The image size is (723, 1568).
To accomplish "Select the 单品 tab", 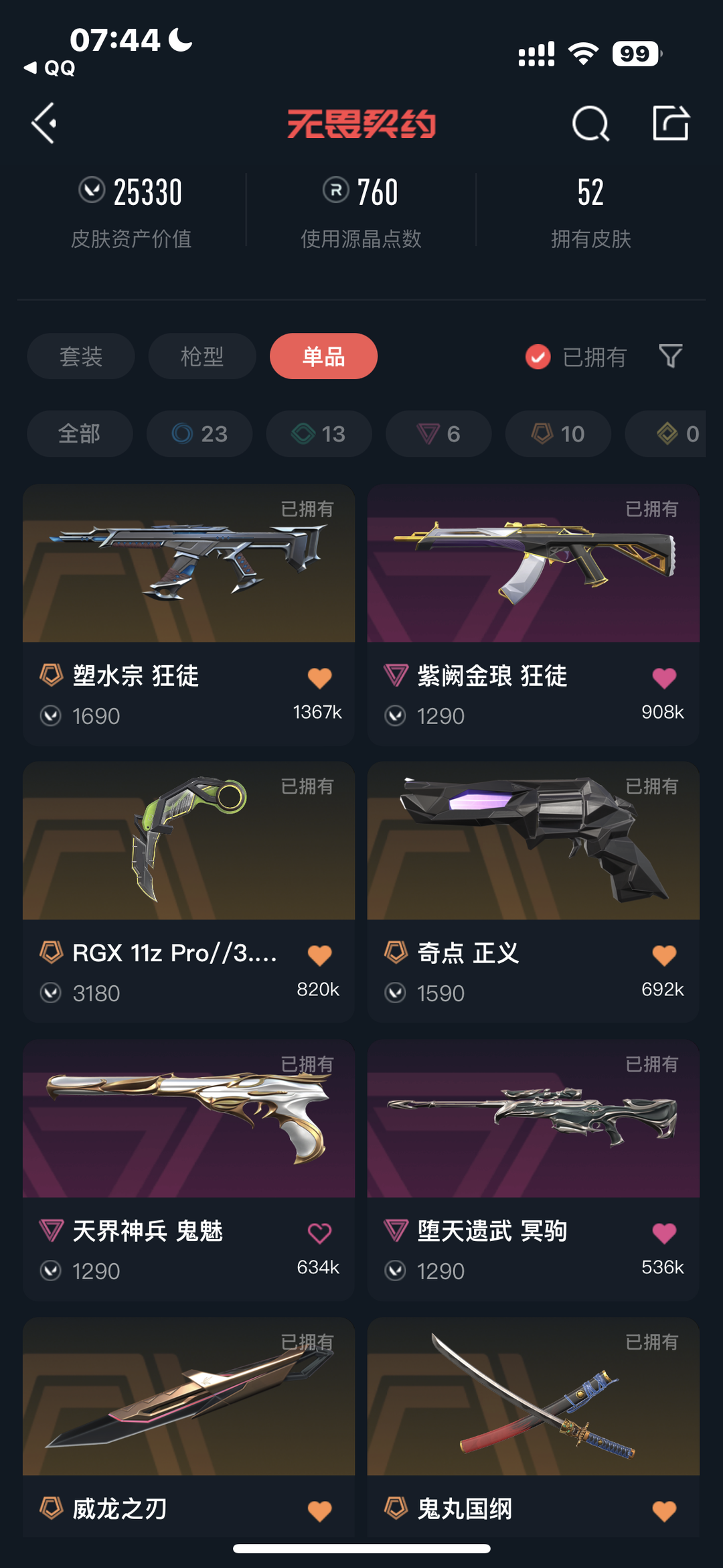I will pyautogui.click(x=323, y=356).
